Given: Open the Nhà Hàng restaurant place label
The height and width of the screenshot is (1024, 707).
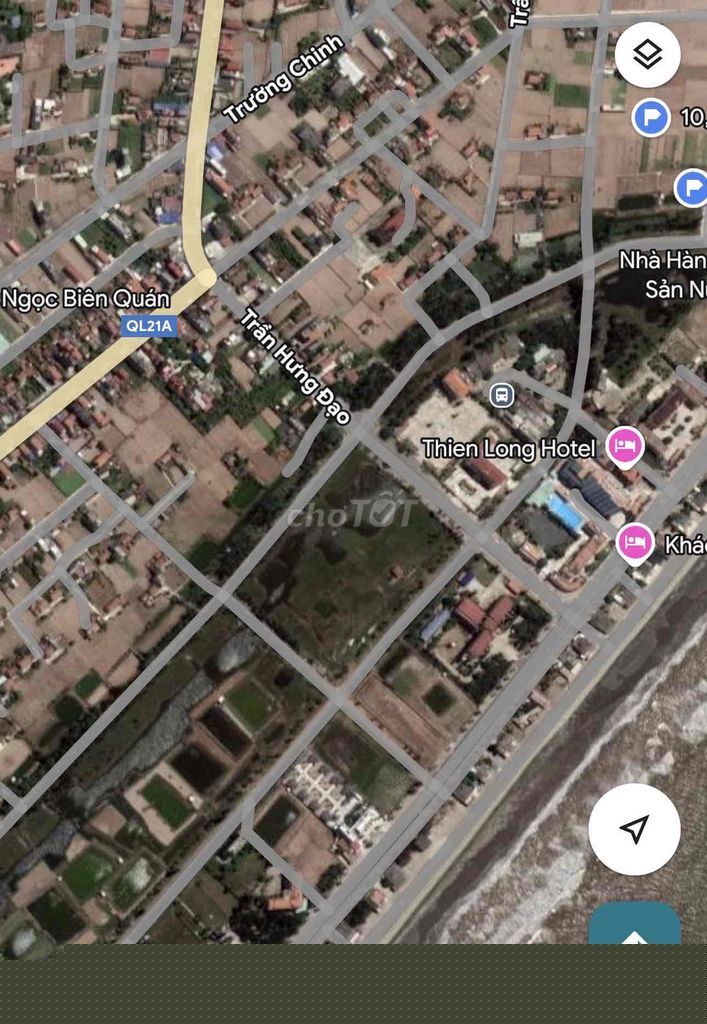Looking at the screenshot, I should click(x=662, y=274).
